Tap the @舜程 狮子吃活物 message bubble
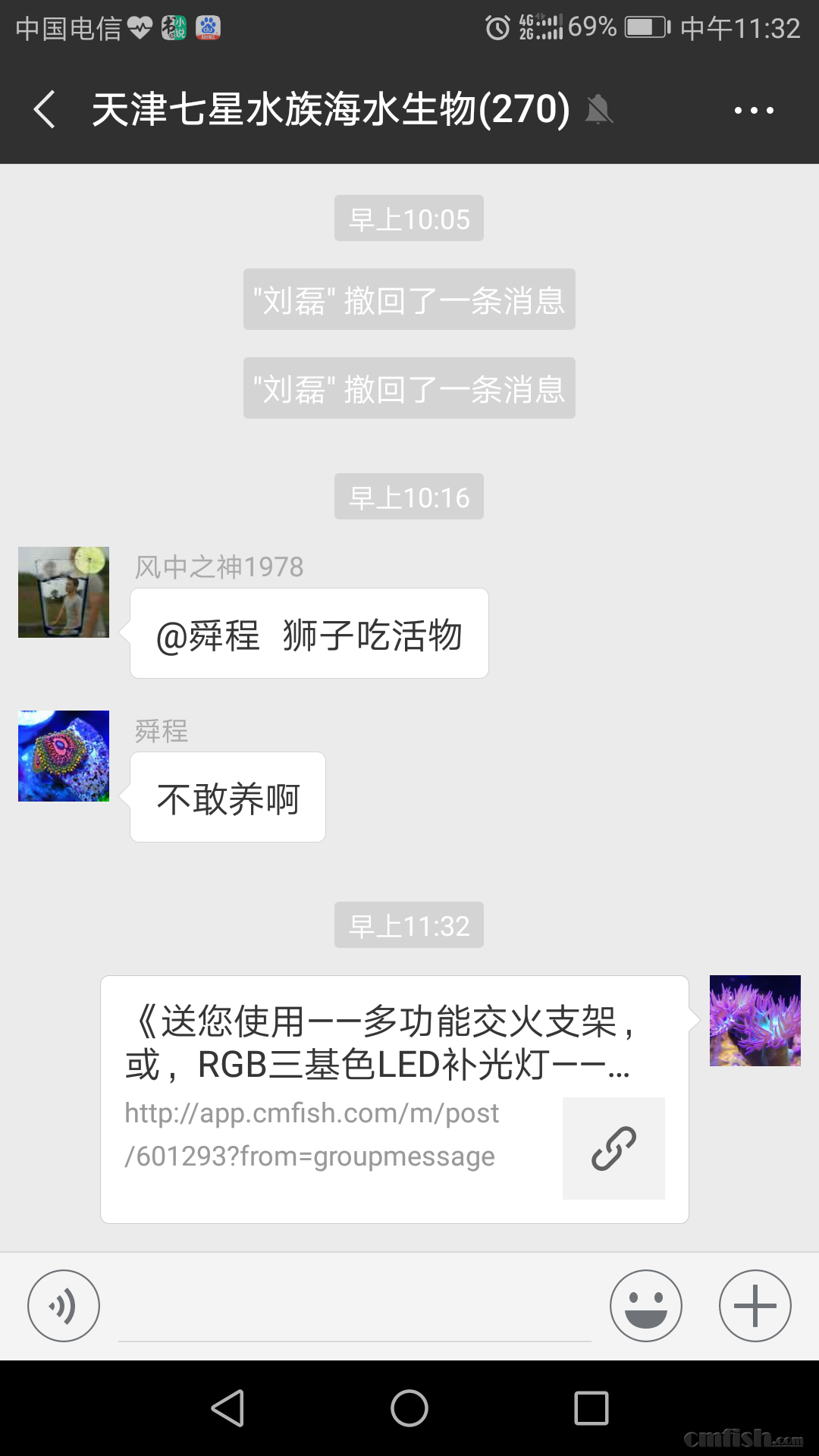Viewport: 819px width, 1456px height. 309,632
